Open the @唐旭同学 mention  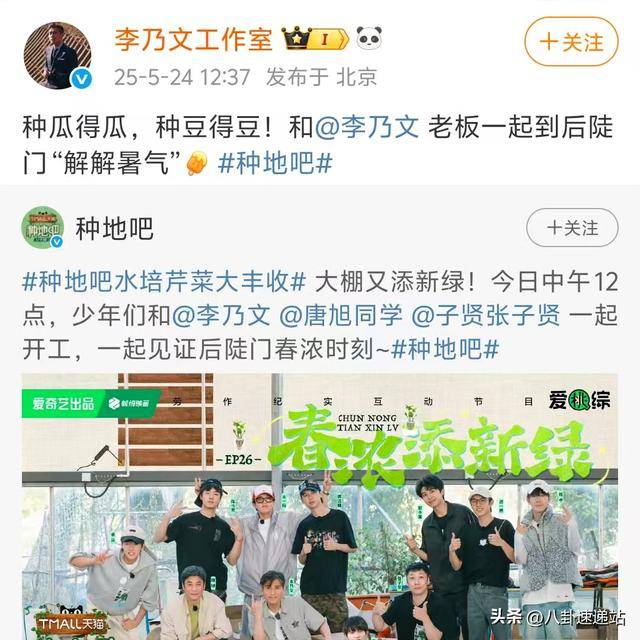pos(342,314)
